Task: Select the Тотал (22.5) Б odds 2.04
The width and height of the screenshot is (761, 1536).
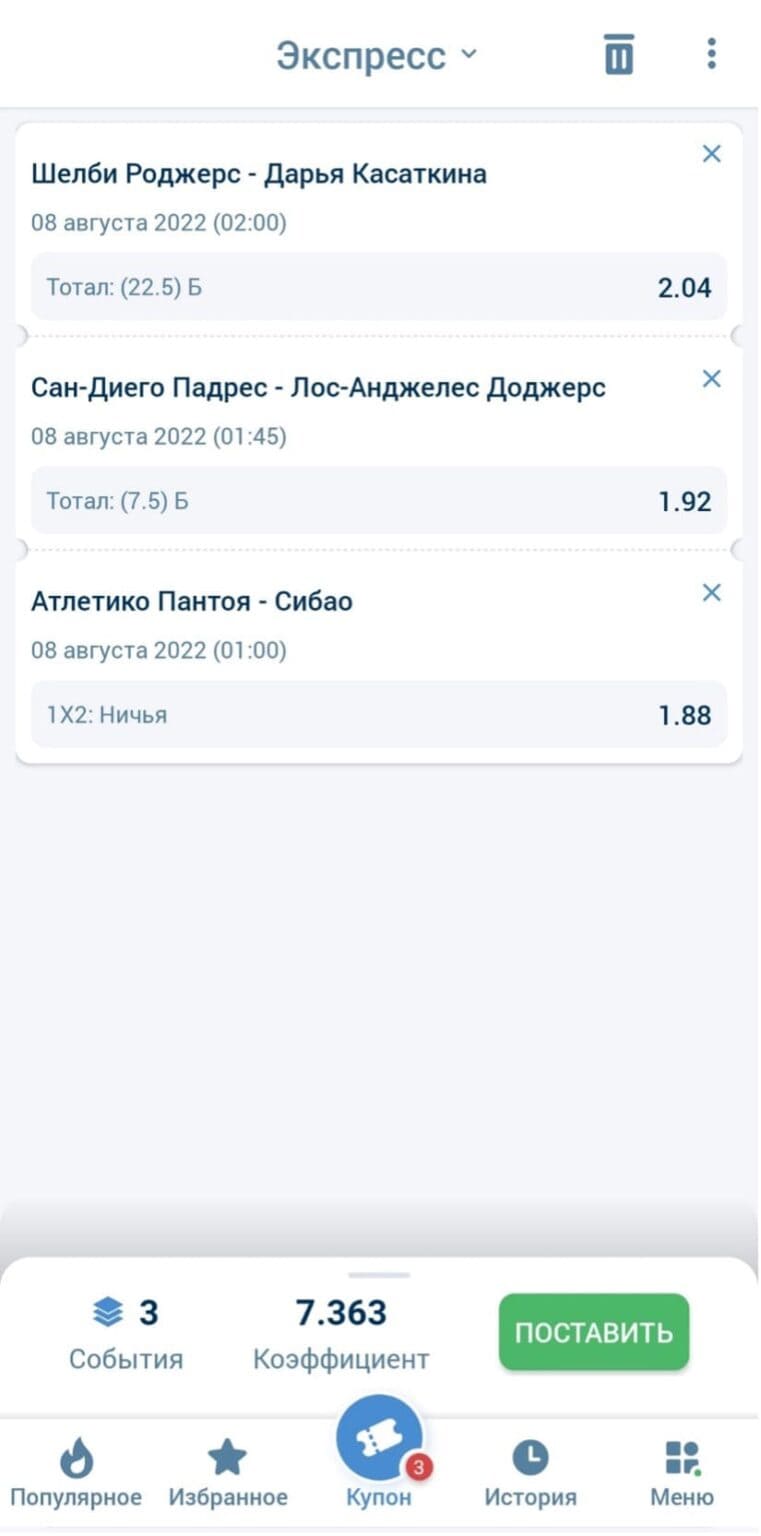Action: click(x=380, y=287)
